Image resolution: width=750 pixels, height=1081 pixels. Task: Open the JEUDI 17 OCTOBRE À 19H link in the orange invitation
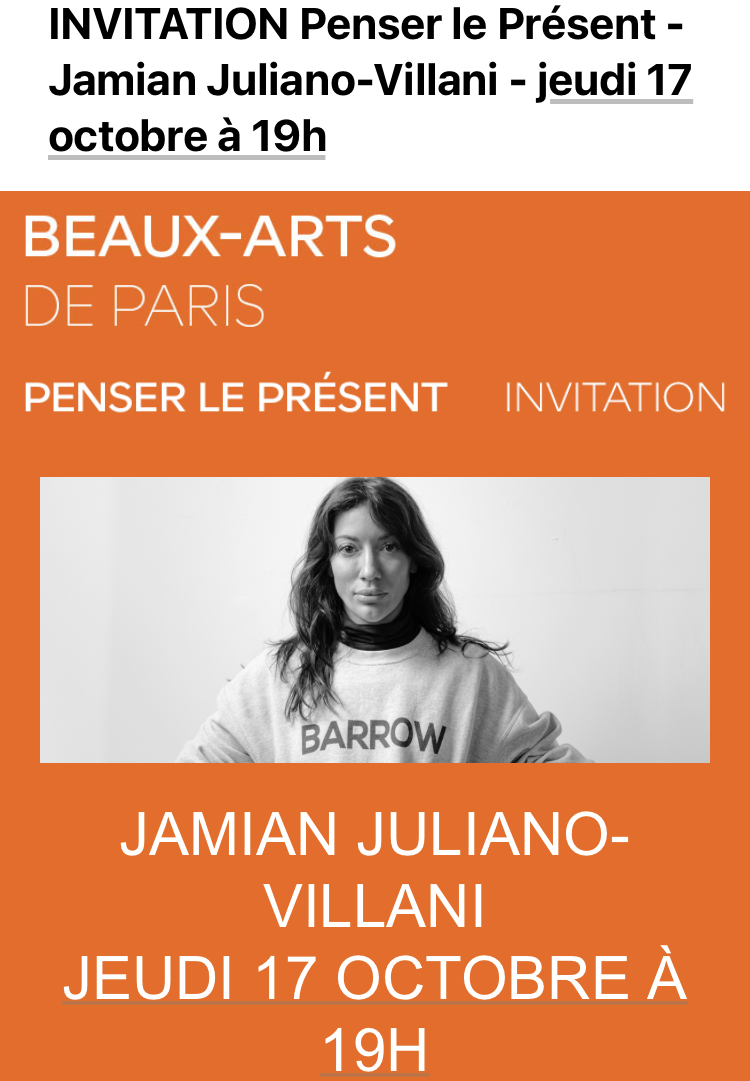pos(375,979)
